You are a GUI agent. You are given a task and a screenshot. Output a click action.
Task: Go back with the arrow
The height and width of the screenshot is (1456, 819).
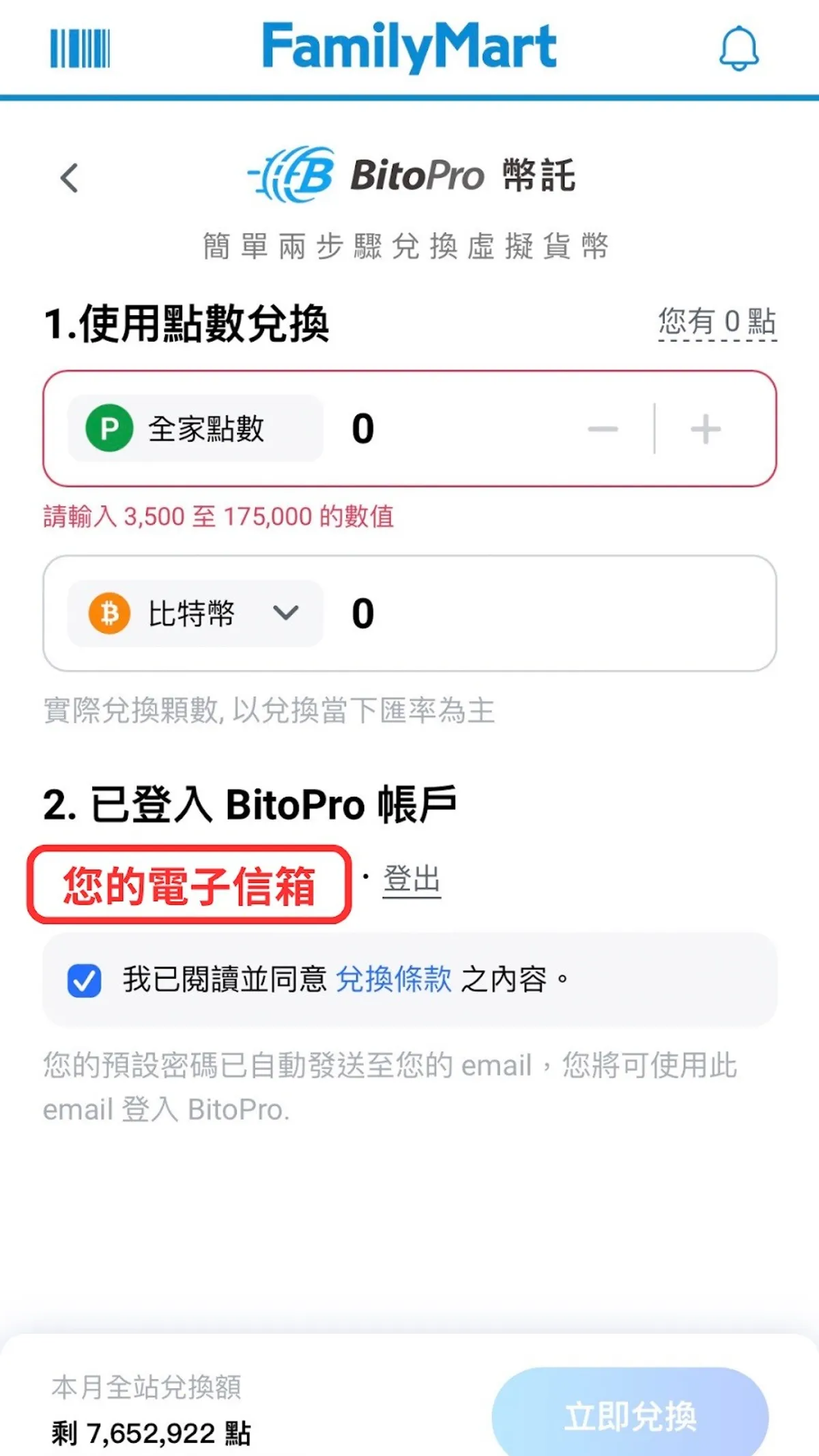click(x=70, y=178)
